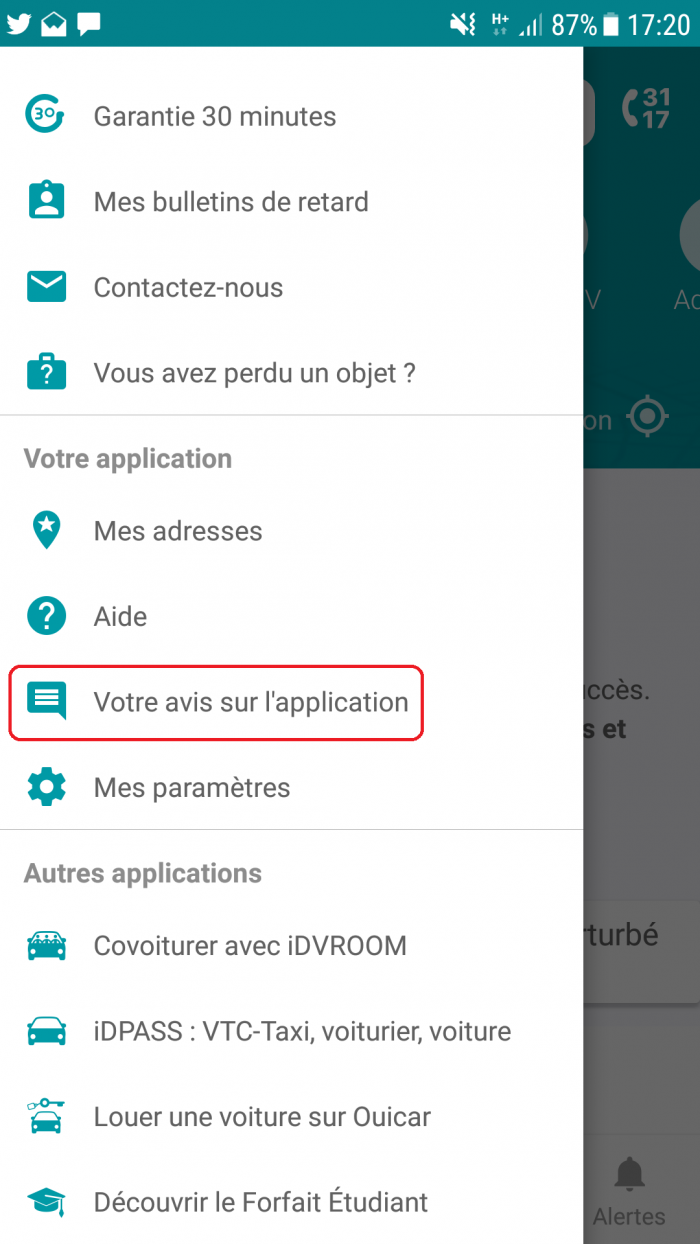This screenshot has width=700, height=1244.
Task: Open Mes bulletins de retard
Action: [x=291, y=202]
